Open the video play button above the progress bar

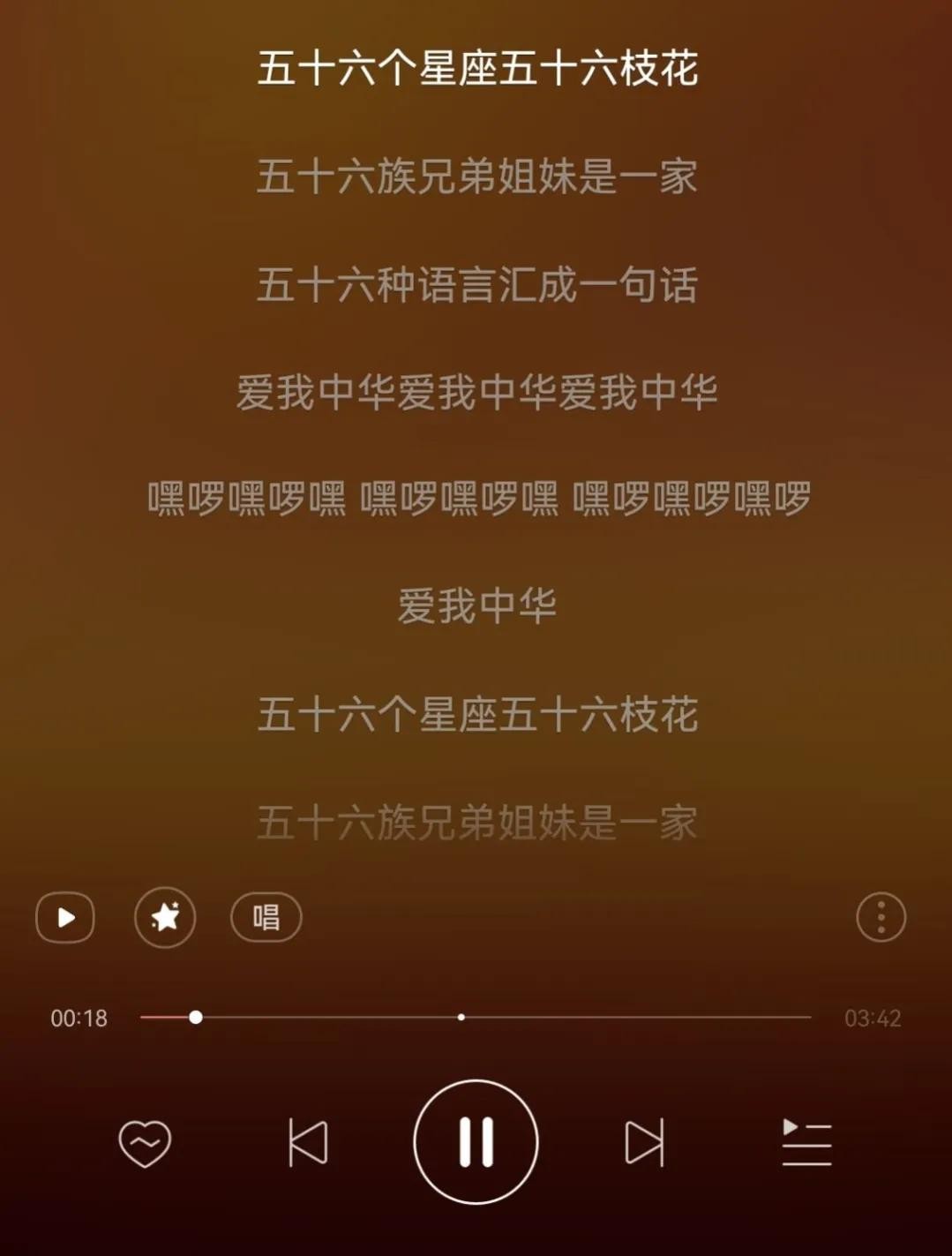tap(65, 918)
